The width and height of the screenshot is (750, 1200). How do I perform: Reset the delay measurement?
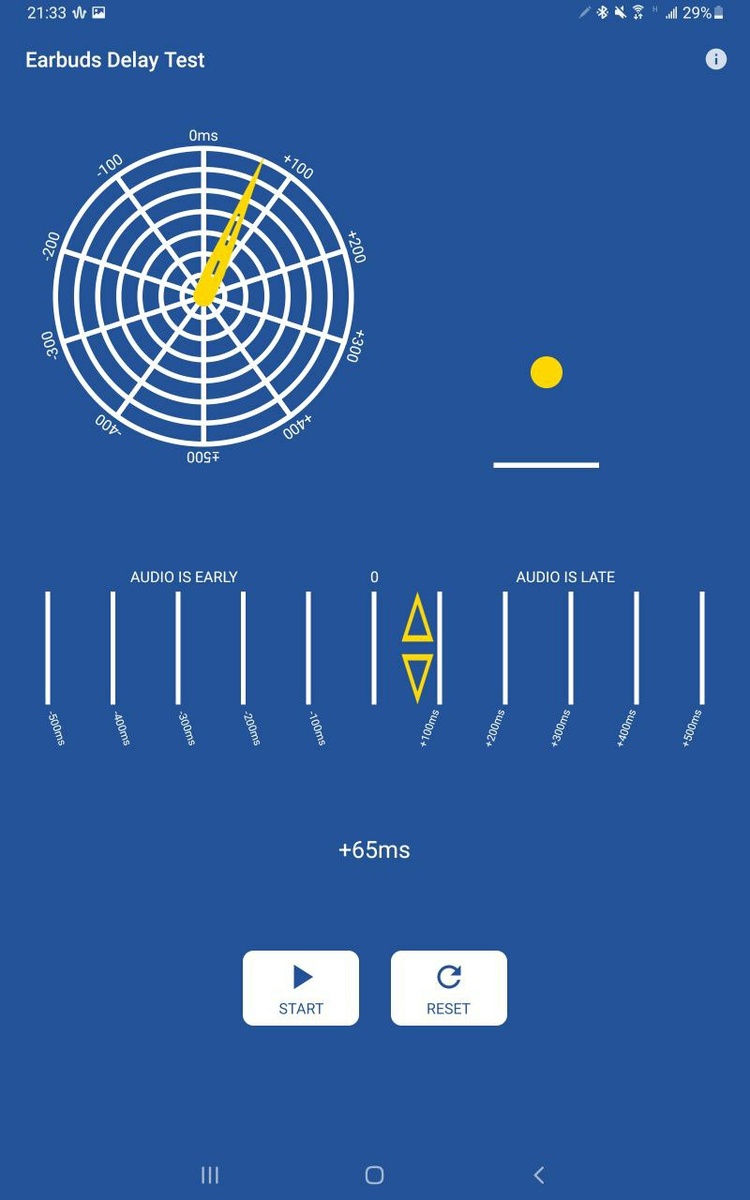(448, 988)
